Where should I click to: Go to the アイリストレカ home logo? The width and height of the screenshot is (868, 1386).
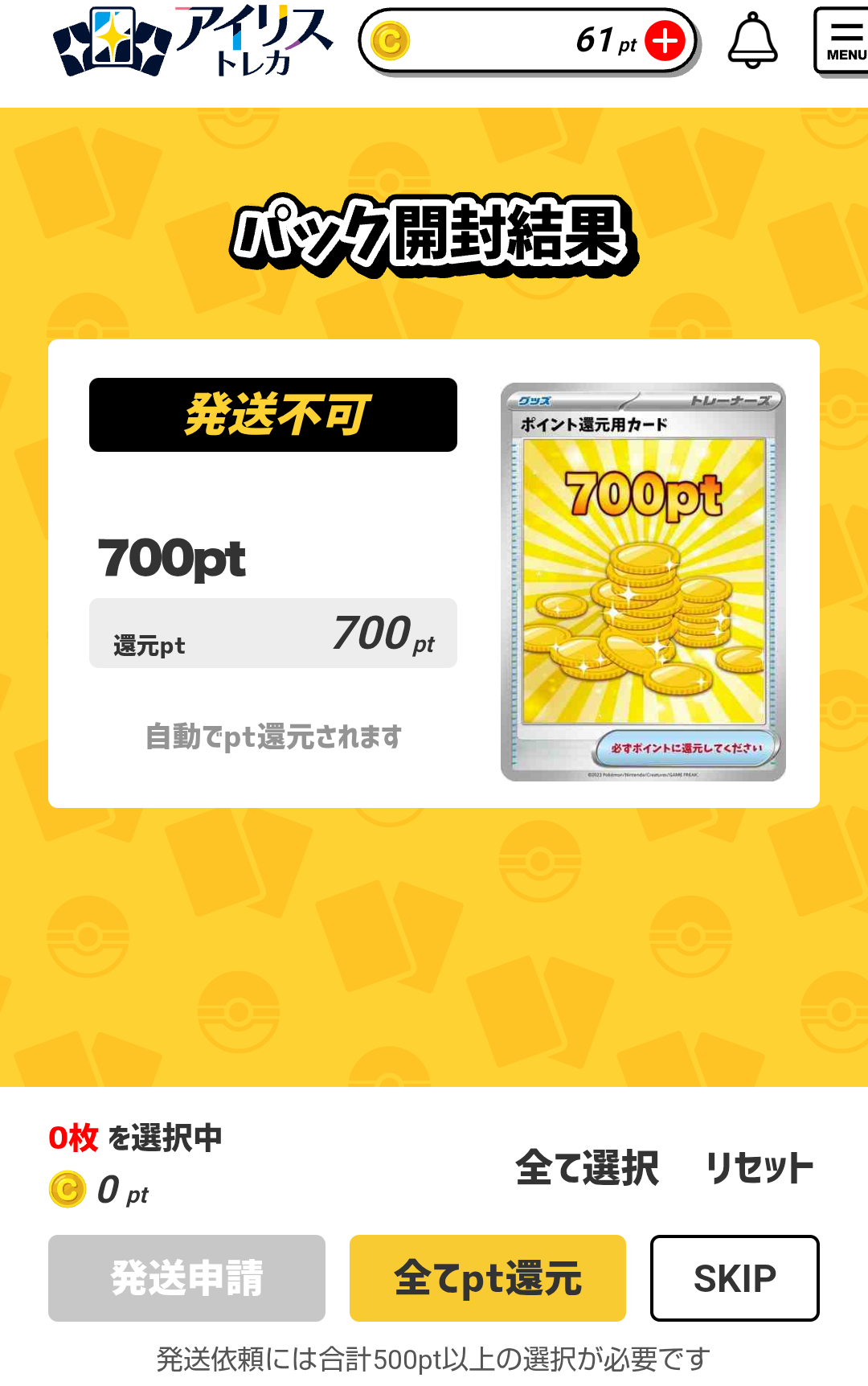(x=193, y=42)
